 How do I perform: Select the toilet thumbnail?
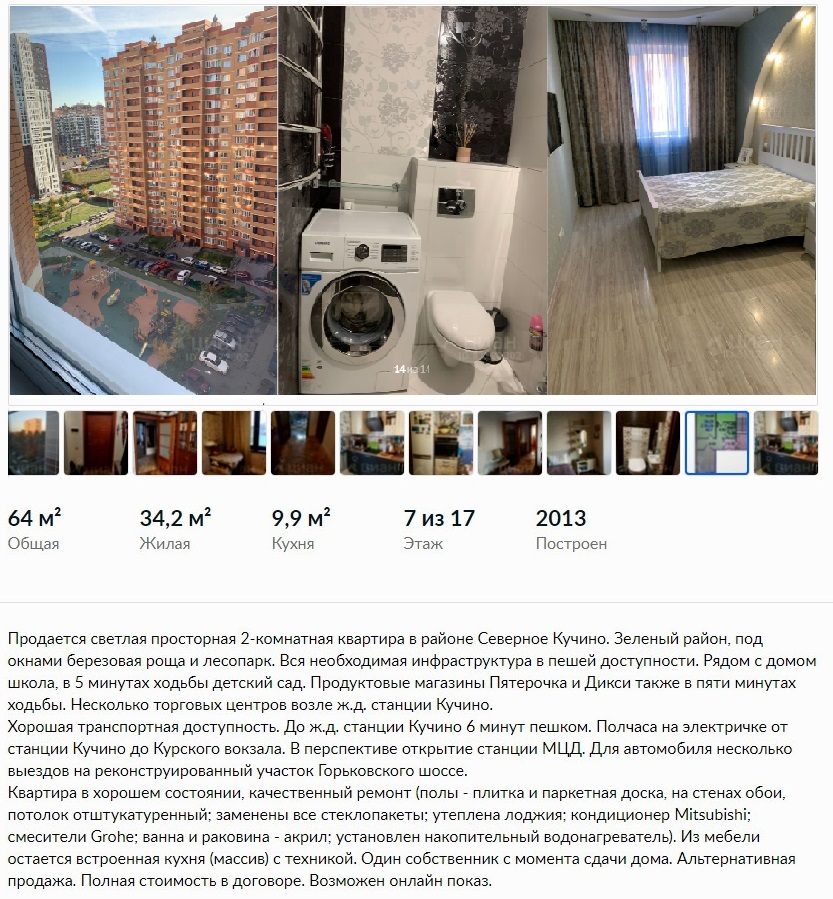tap(648, 443)
